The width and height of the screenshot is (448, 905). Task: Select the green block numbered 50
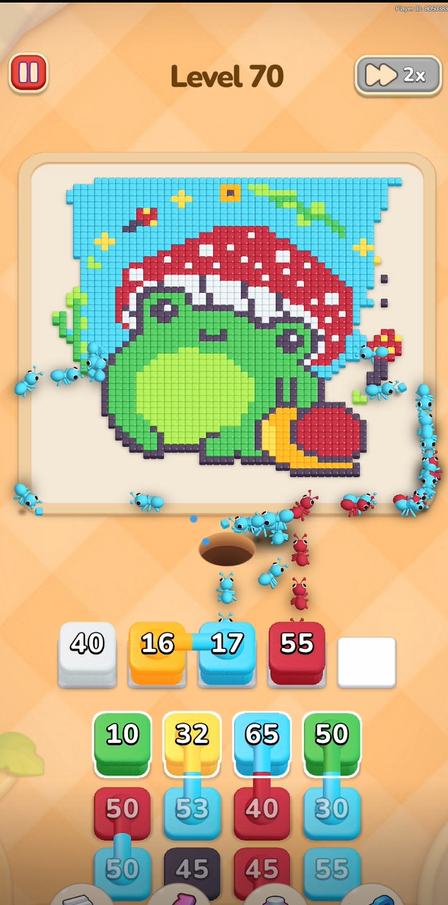[x=332, y=744]
